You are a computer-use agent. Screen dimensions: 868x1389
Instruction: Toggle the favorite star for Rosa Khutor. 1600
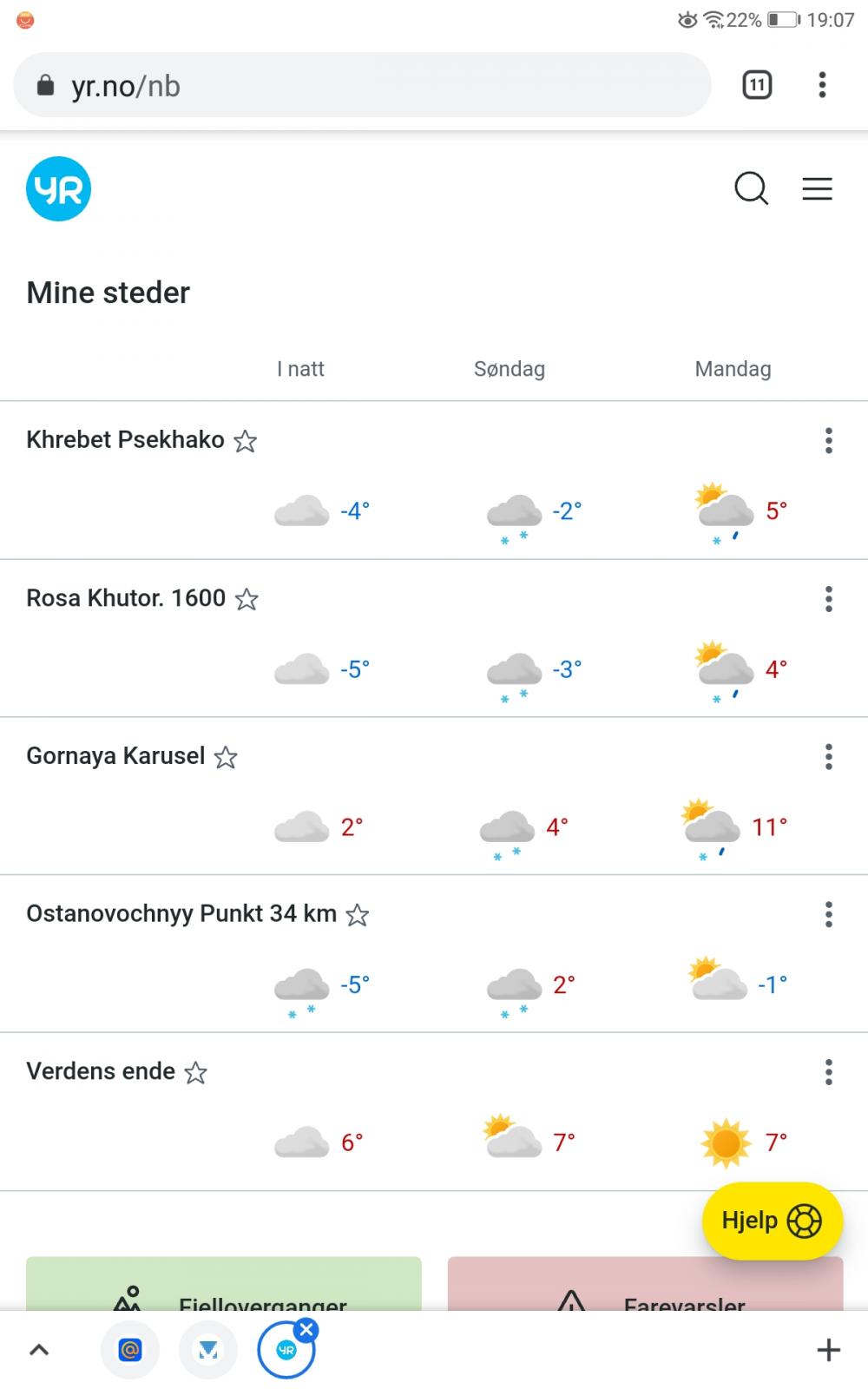click(247, 599)
